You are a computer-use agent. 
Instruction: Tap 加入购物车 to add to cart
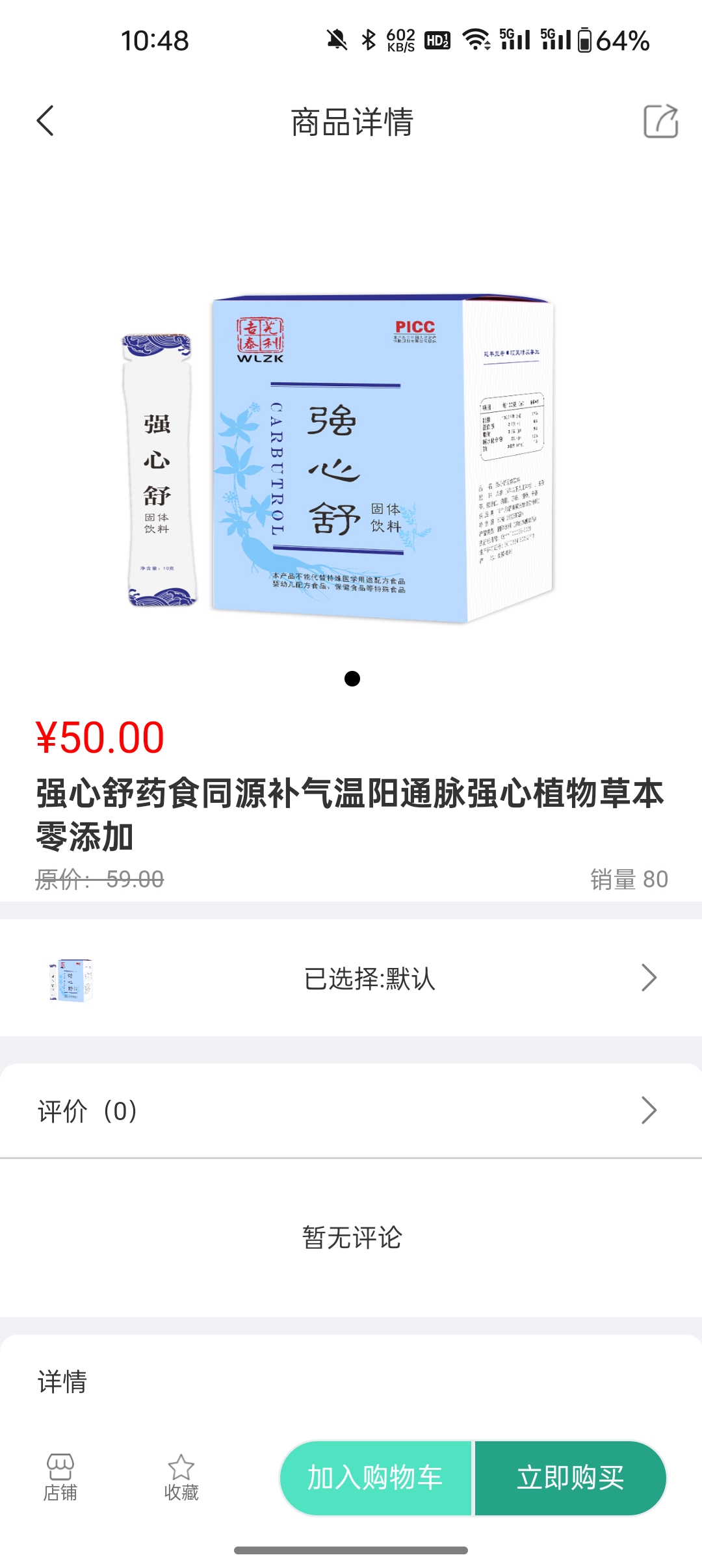pos(376,1478)
